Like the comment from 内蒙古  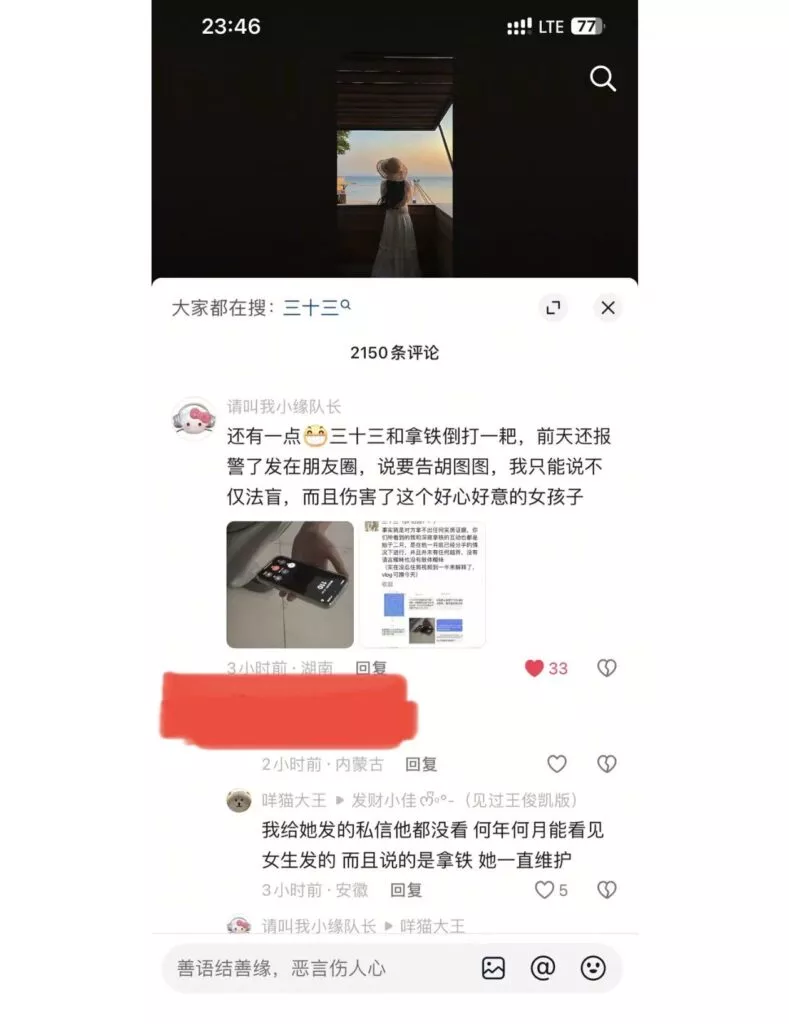[556, 764]
